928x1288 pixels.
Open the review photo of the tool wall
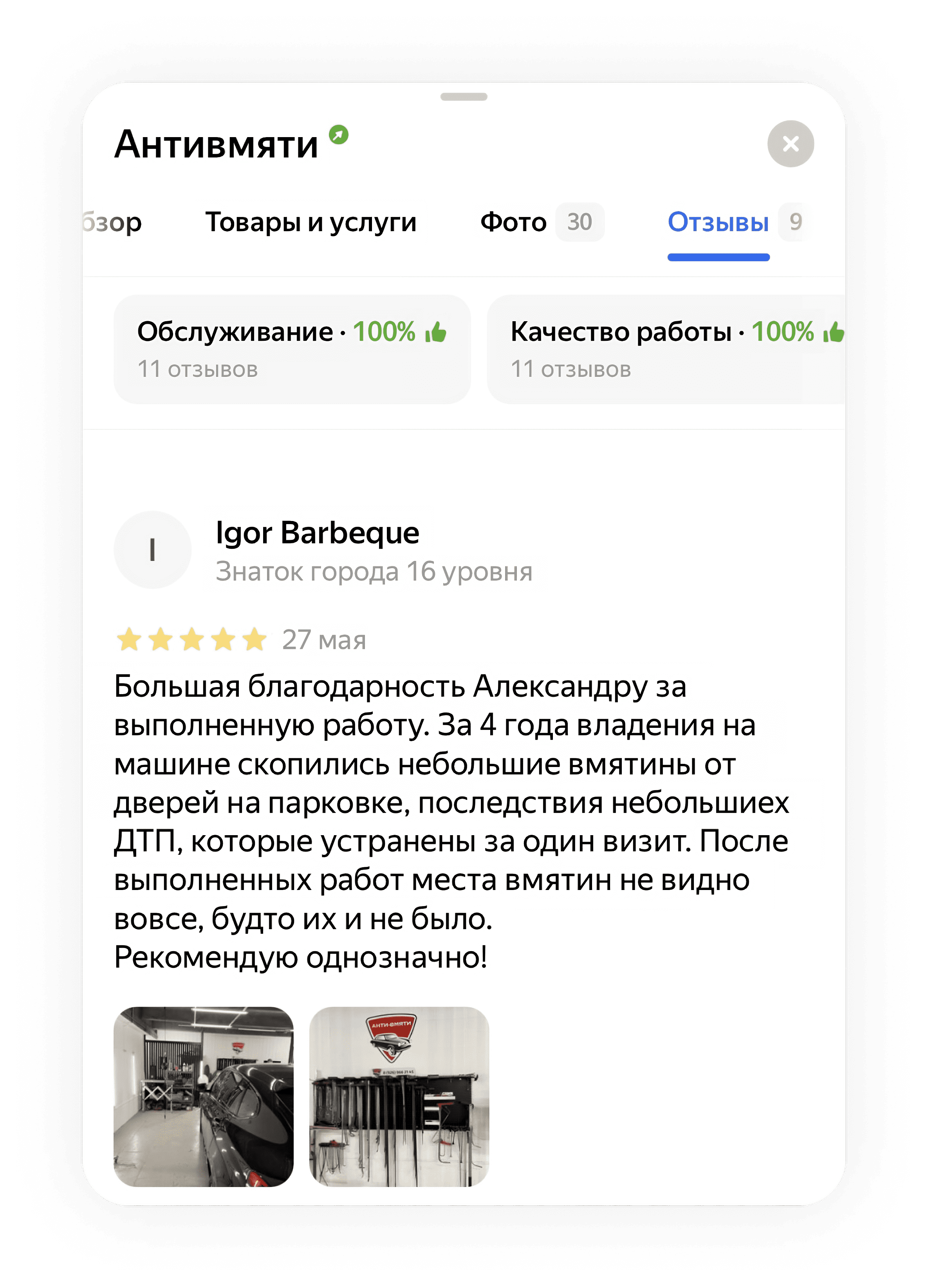tap(399, 1096)
